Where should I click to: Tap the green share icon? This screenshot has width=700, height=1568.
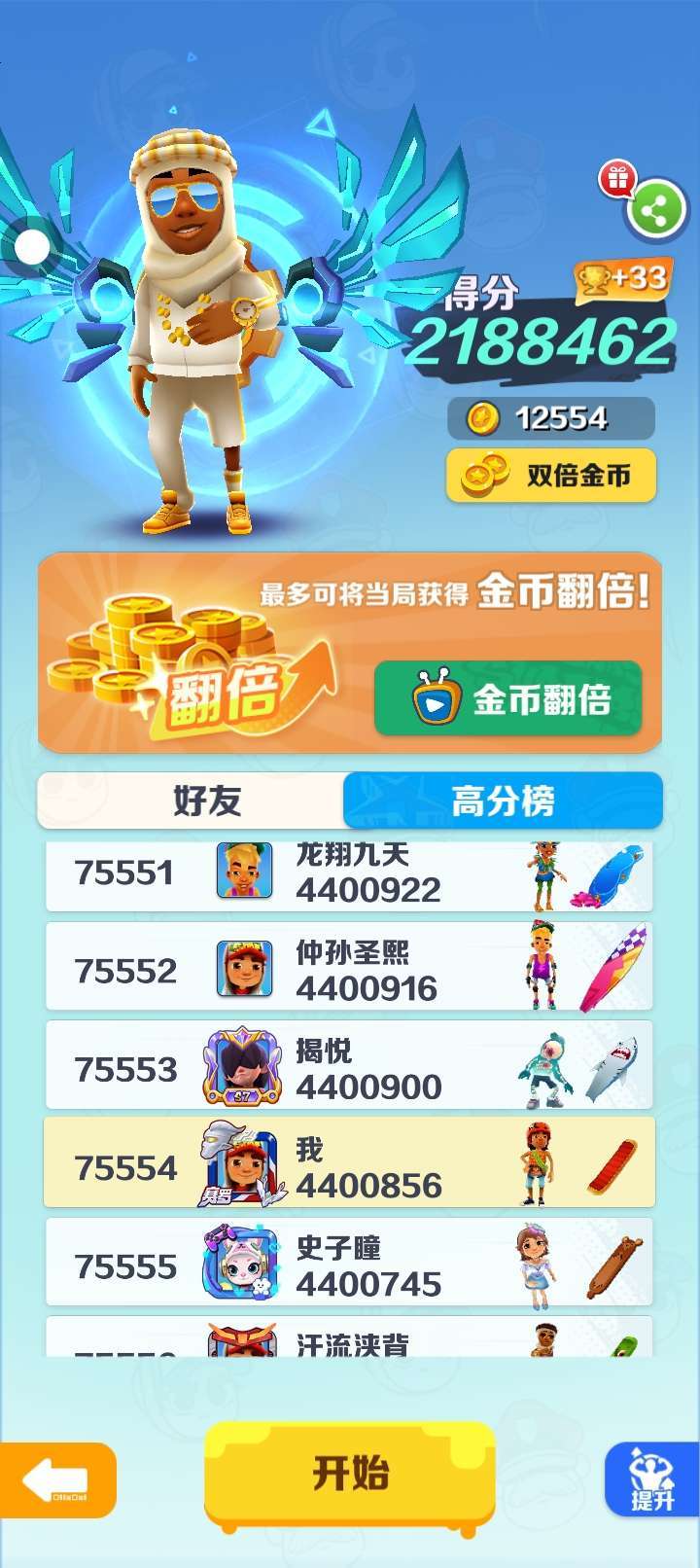(x=655, y=212)
